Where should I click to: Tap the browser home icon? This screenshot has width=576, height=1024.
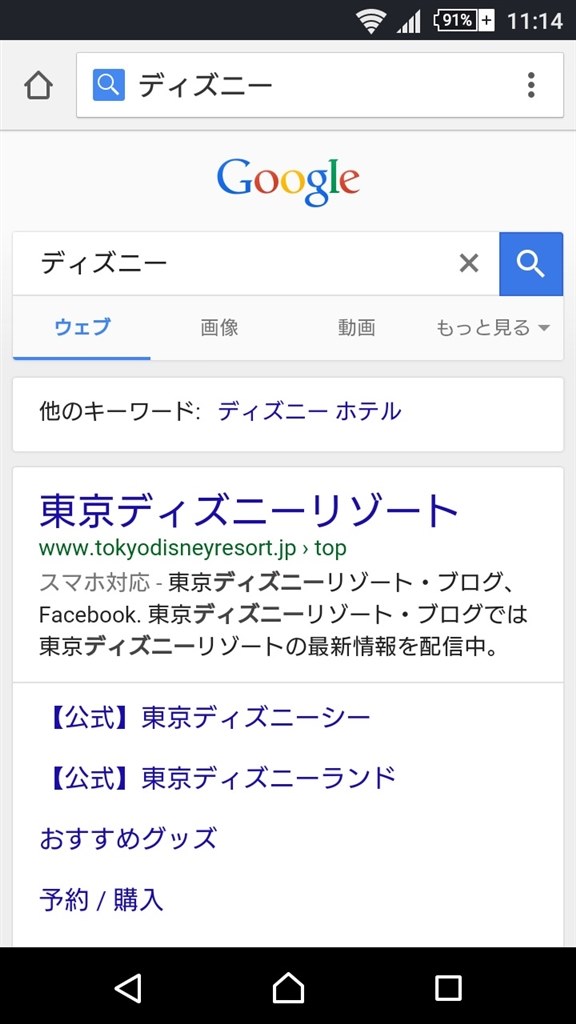pos(39,86)
